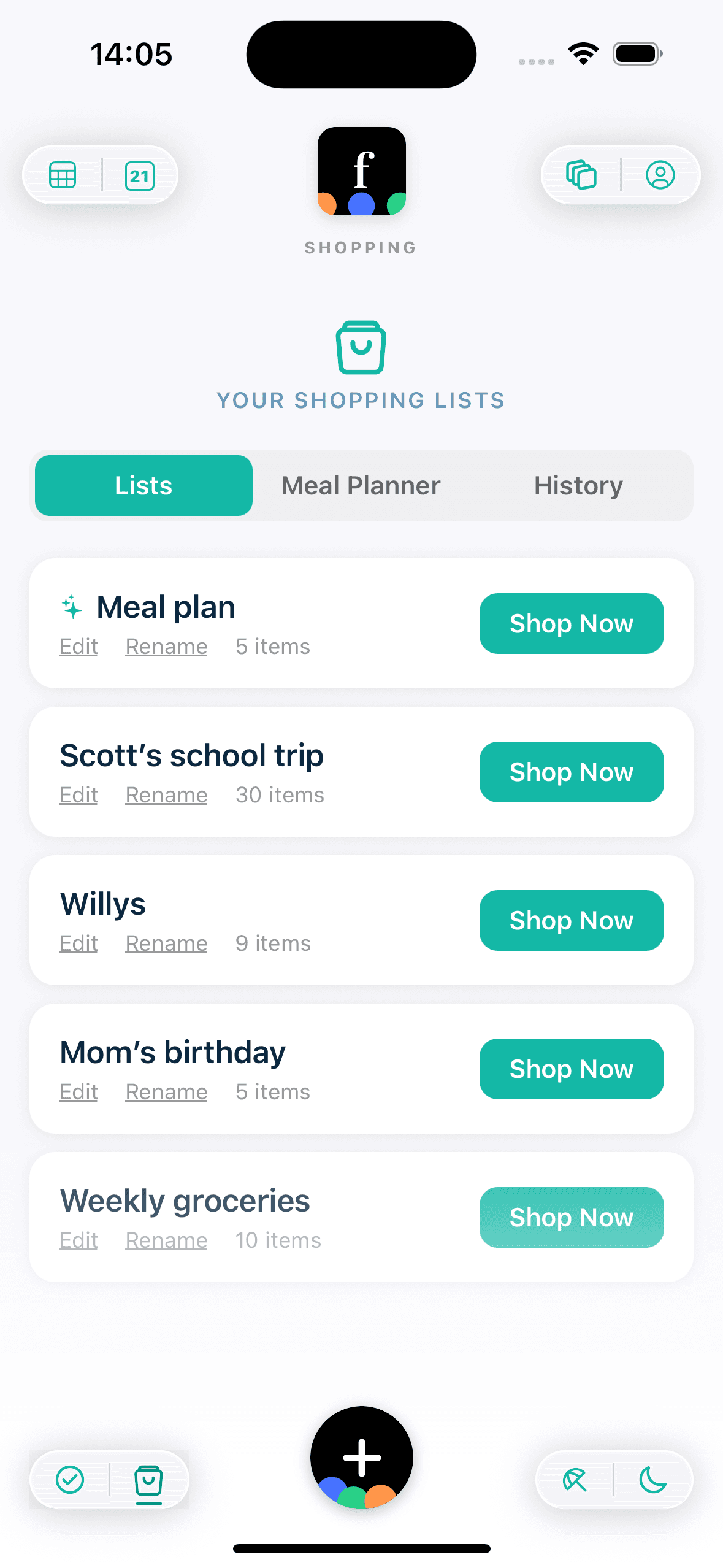Tap the plus button to create a list
The height and width of the screenshot is (1568, 723).
361,1459
